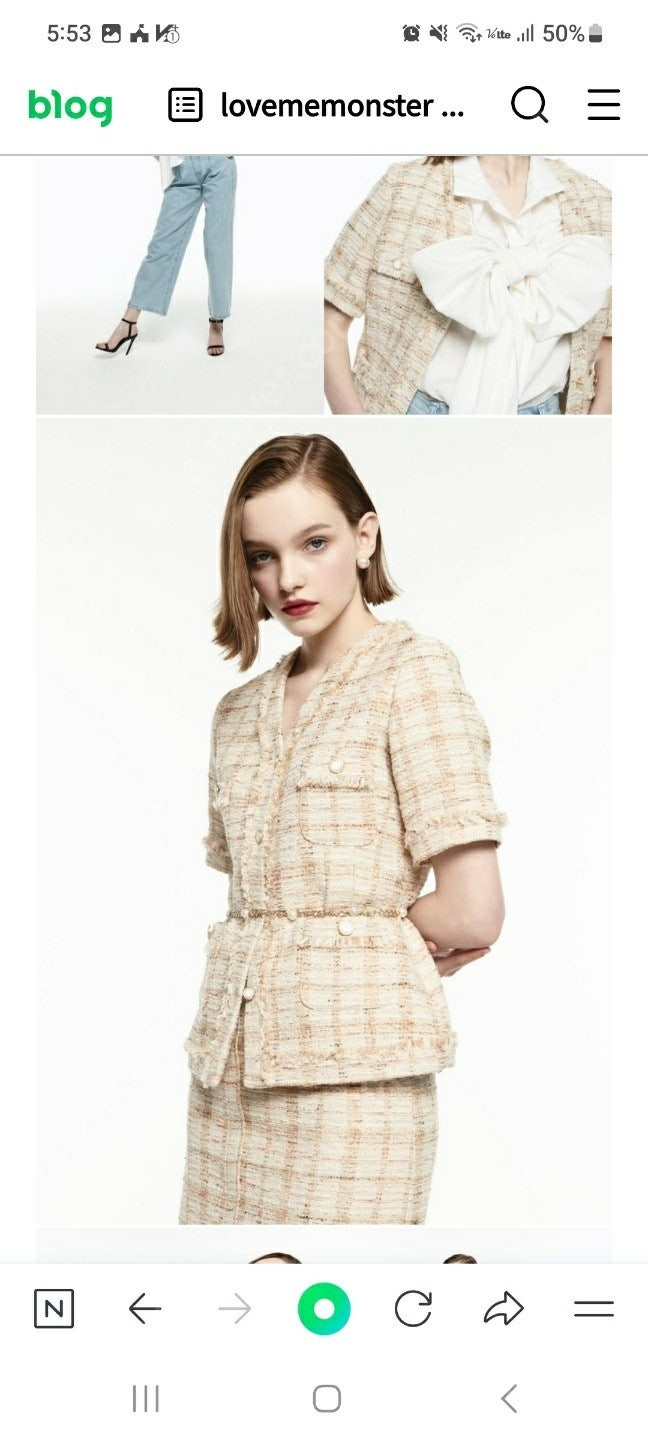Navigate back in the browser toolbar
648x1440 pixels.
point(145,1309)
